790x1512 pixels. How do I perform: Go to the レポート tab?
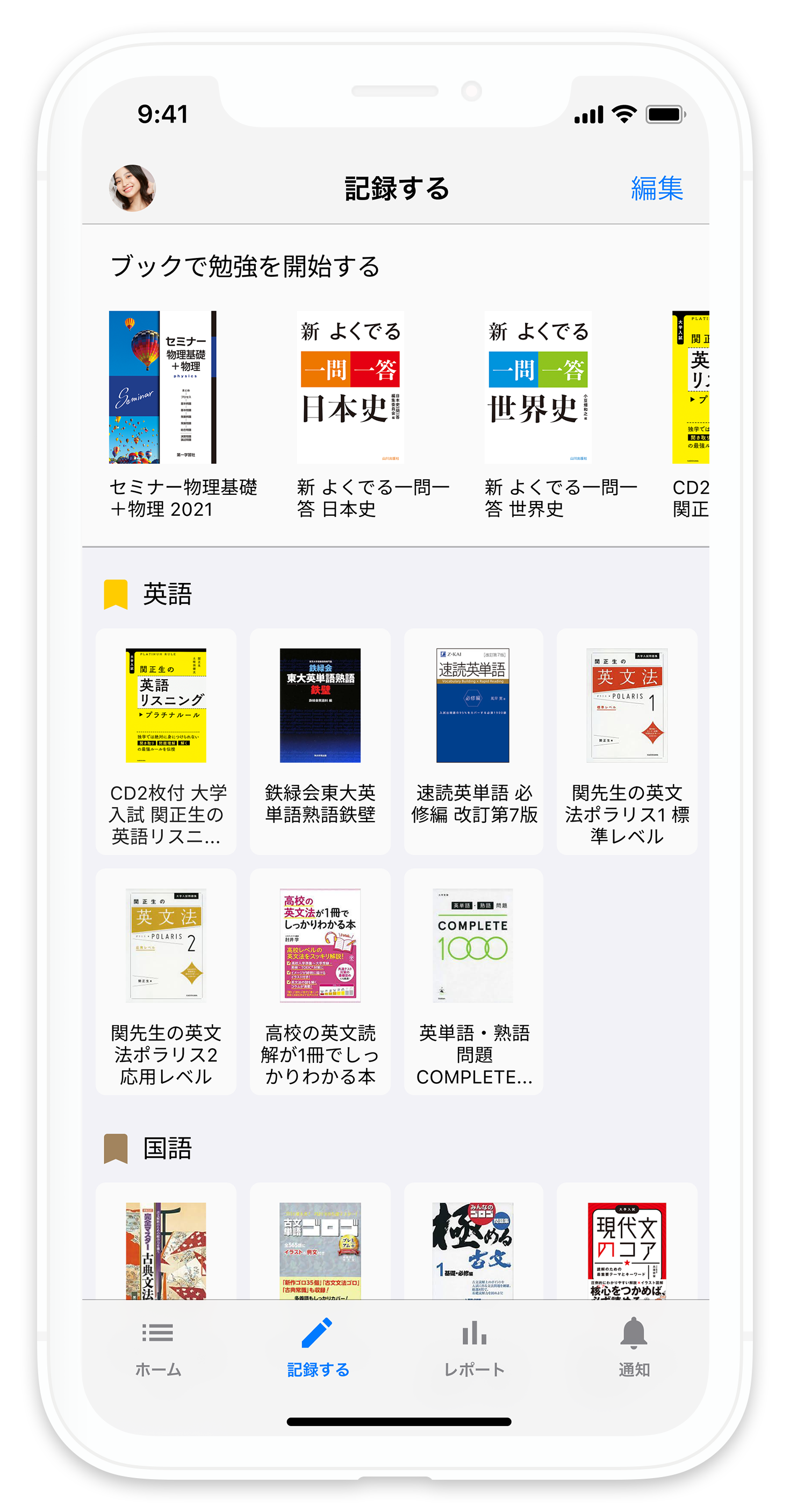(474, 1348)
